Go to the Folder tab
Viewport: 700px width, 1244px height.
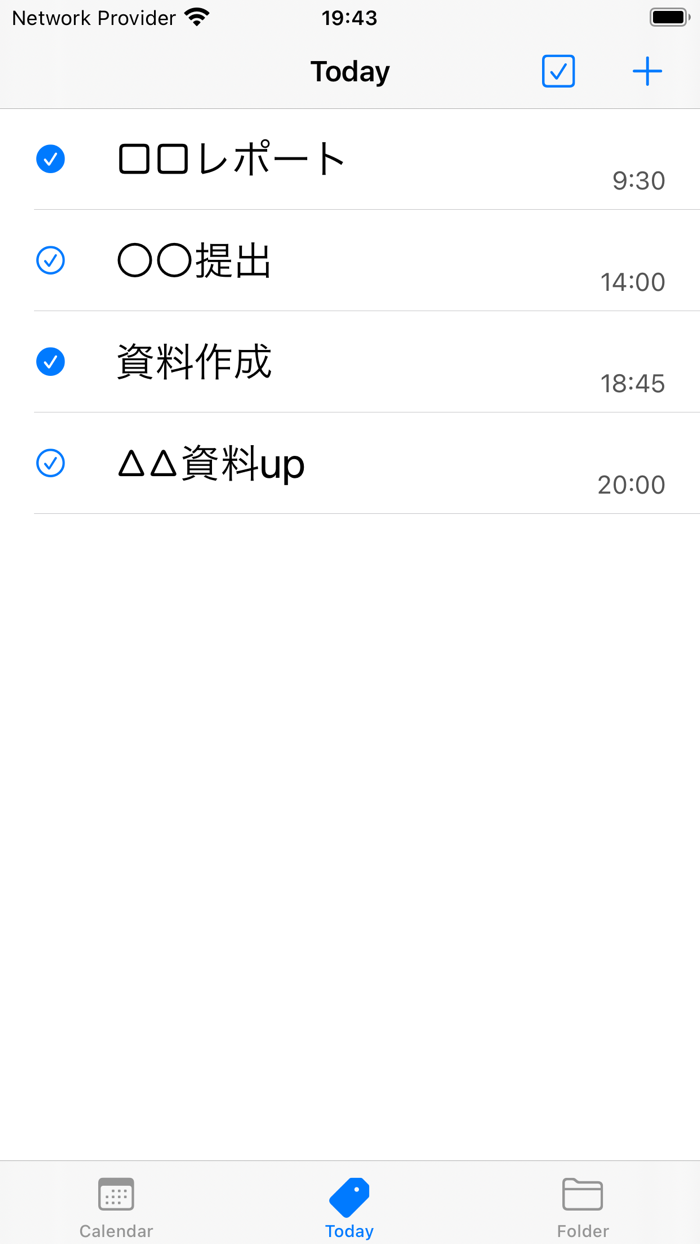[x=582, y=1206]
